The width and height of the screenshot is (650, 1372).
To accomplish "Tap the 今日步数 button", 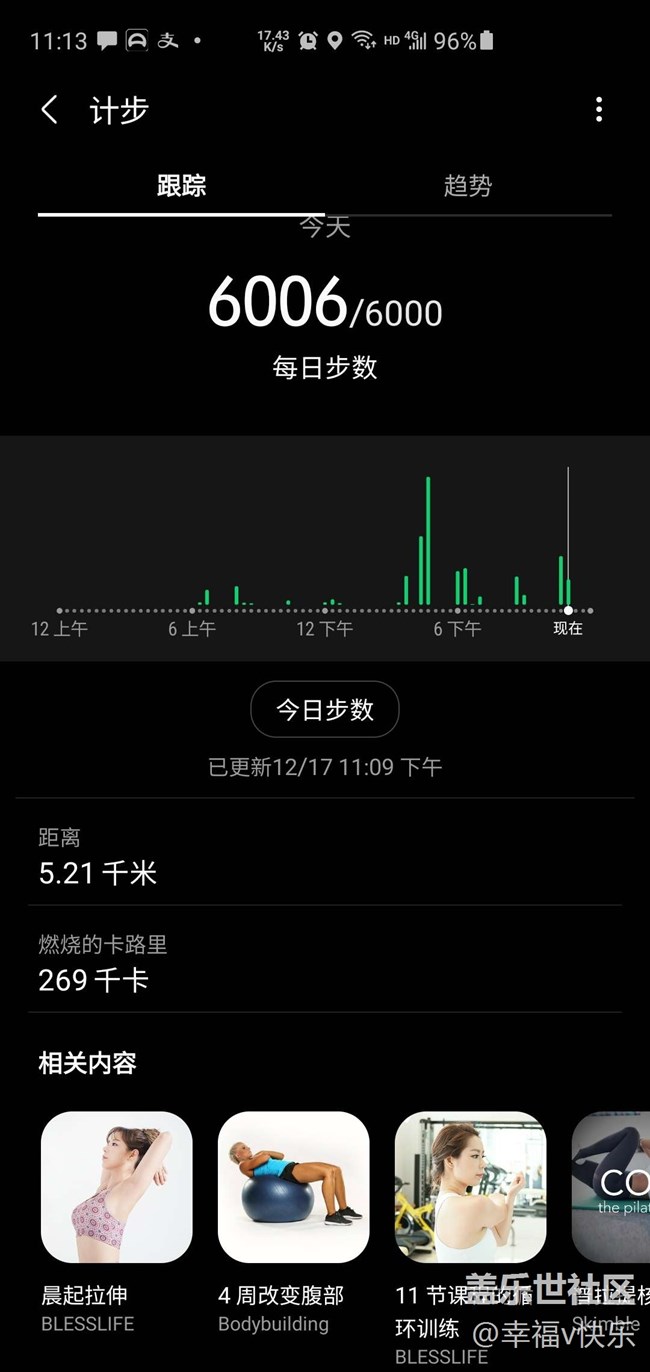I will click(325, 710).
